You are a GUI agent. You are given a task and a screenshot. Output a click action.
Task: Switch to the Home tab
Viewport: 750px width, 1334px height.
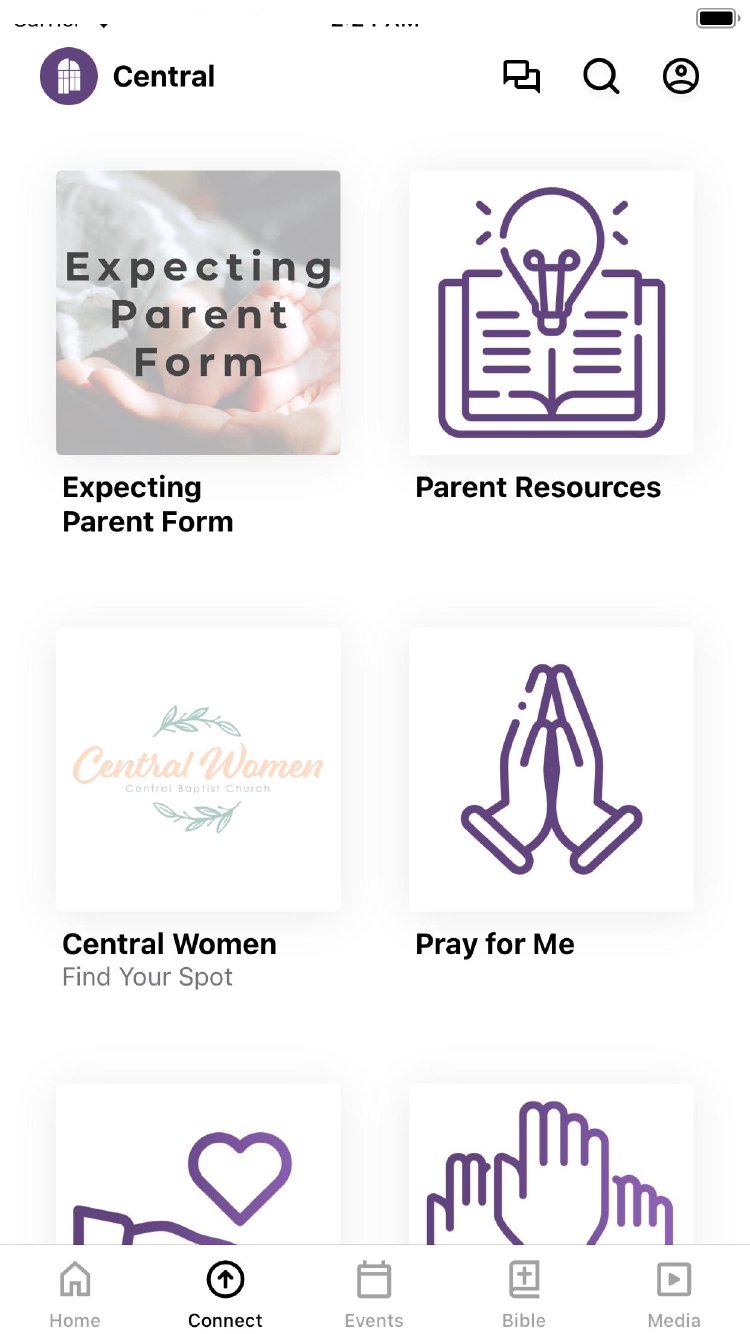pyautogui.click(x=75, y=1293)
